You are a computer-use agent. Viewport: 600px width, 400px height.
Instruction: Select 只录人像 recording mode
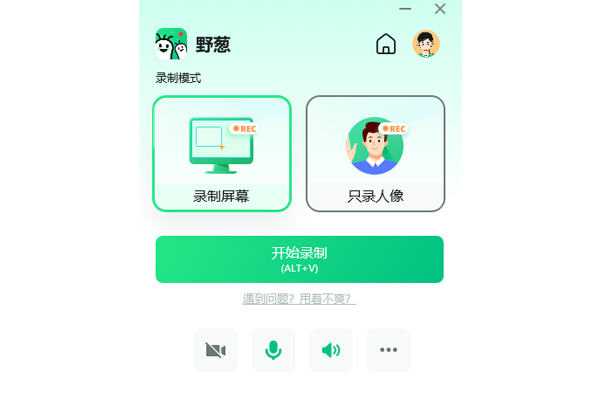[375, 154]
